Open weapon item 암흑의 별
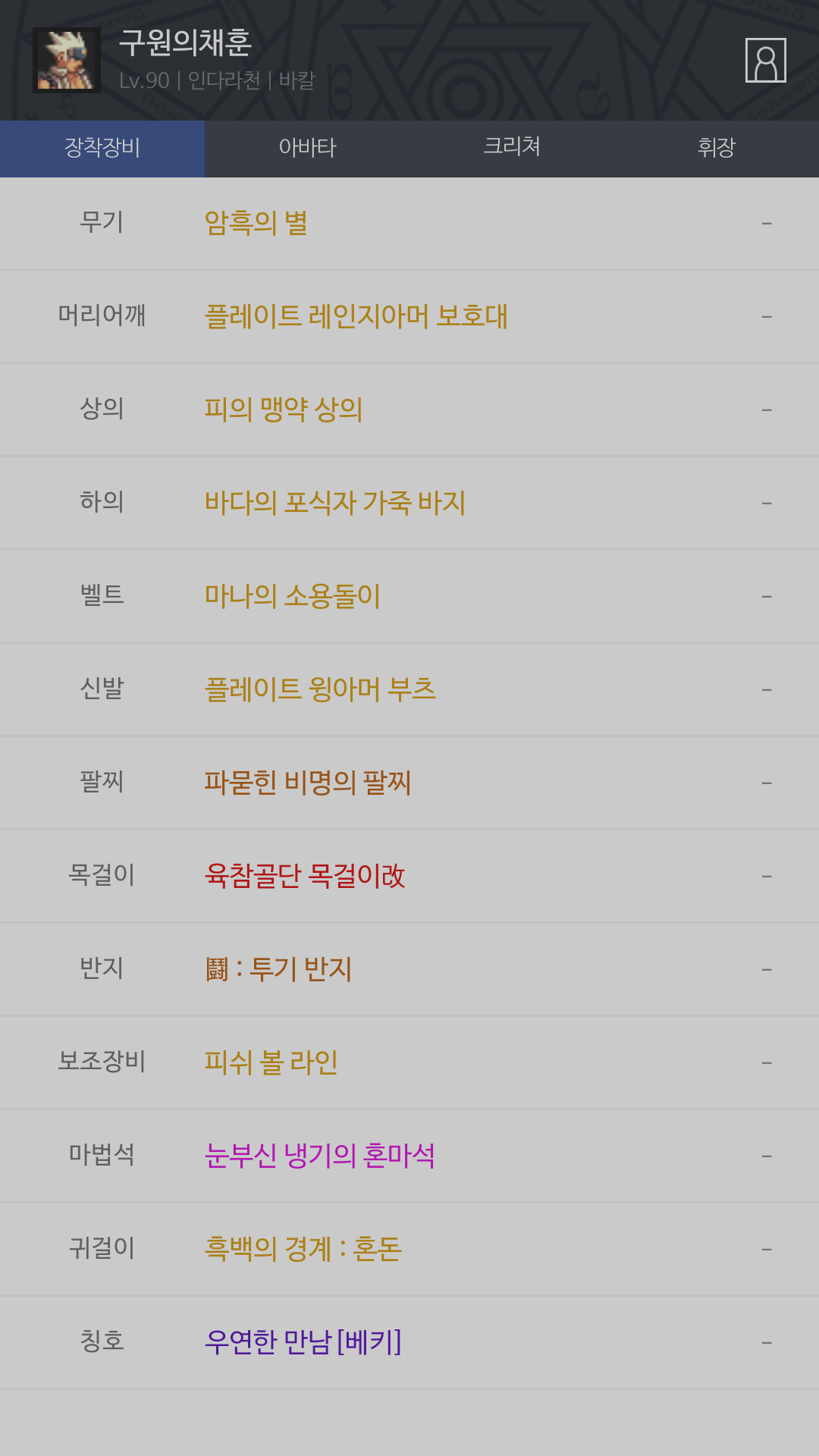The height and width of the screenshot is (1456, 819). click(256, 223)
